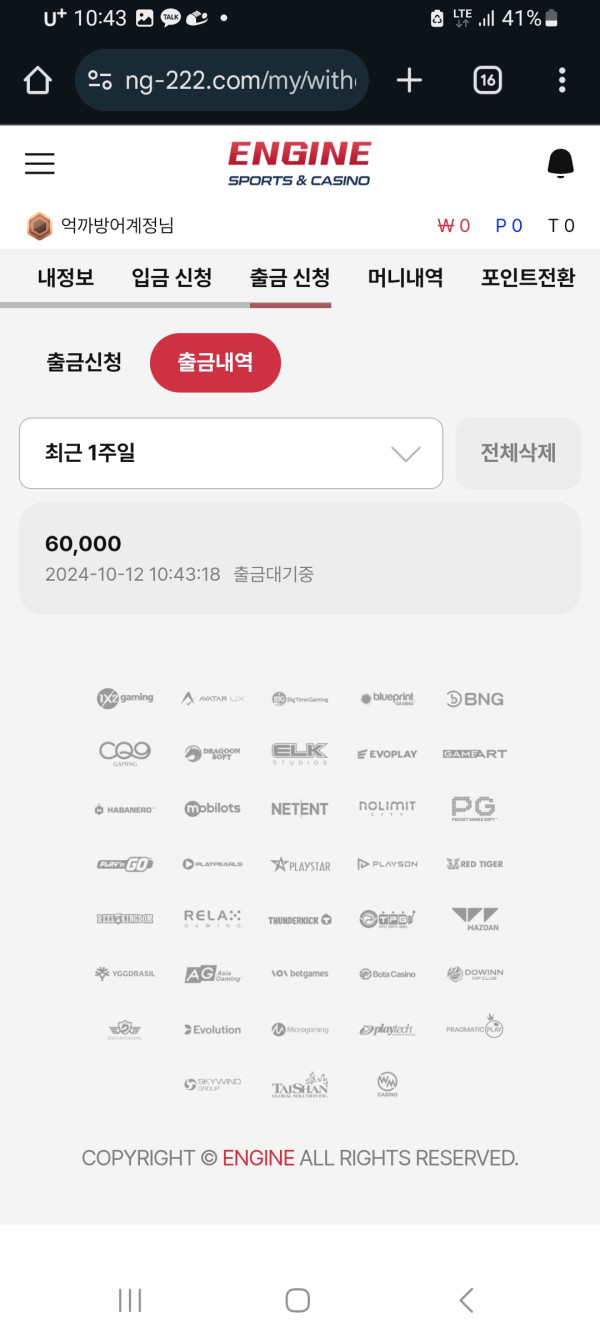The image size is (600, 1337).
Task: Select the 출금내역 pill button
Action: [215, 362]
